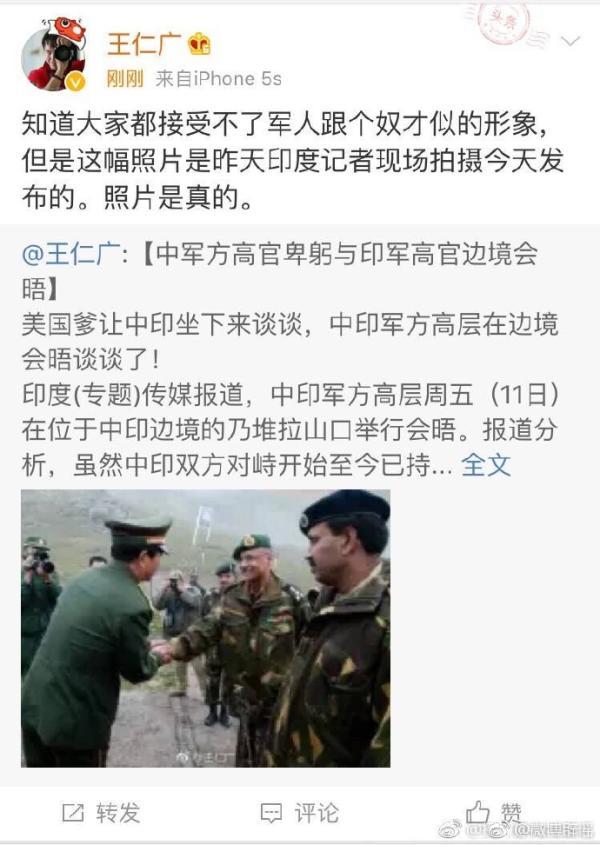Like the post with 赞

pyautogui.click(x=494, y=812)
